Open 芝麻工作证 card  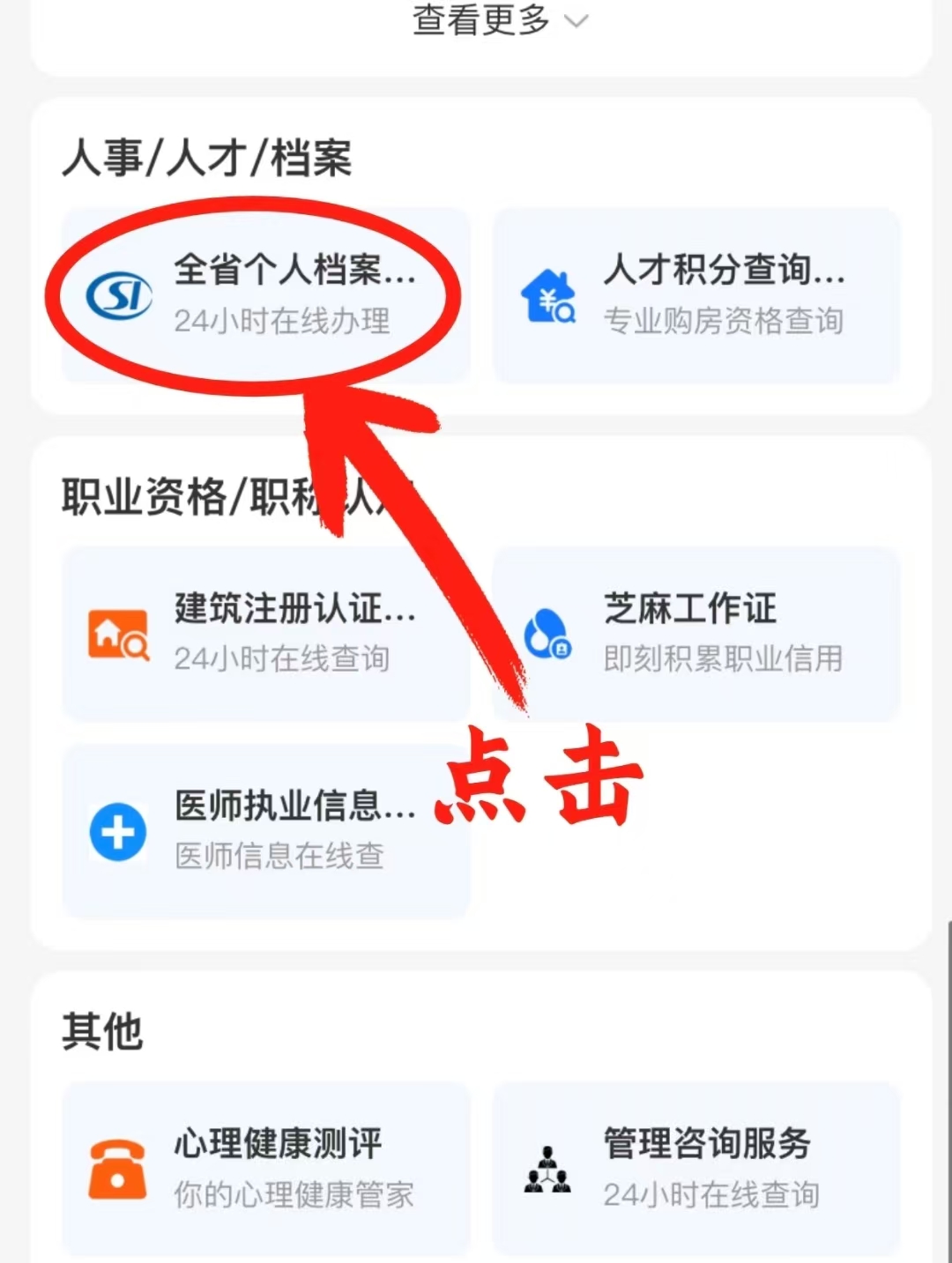696,634
